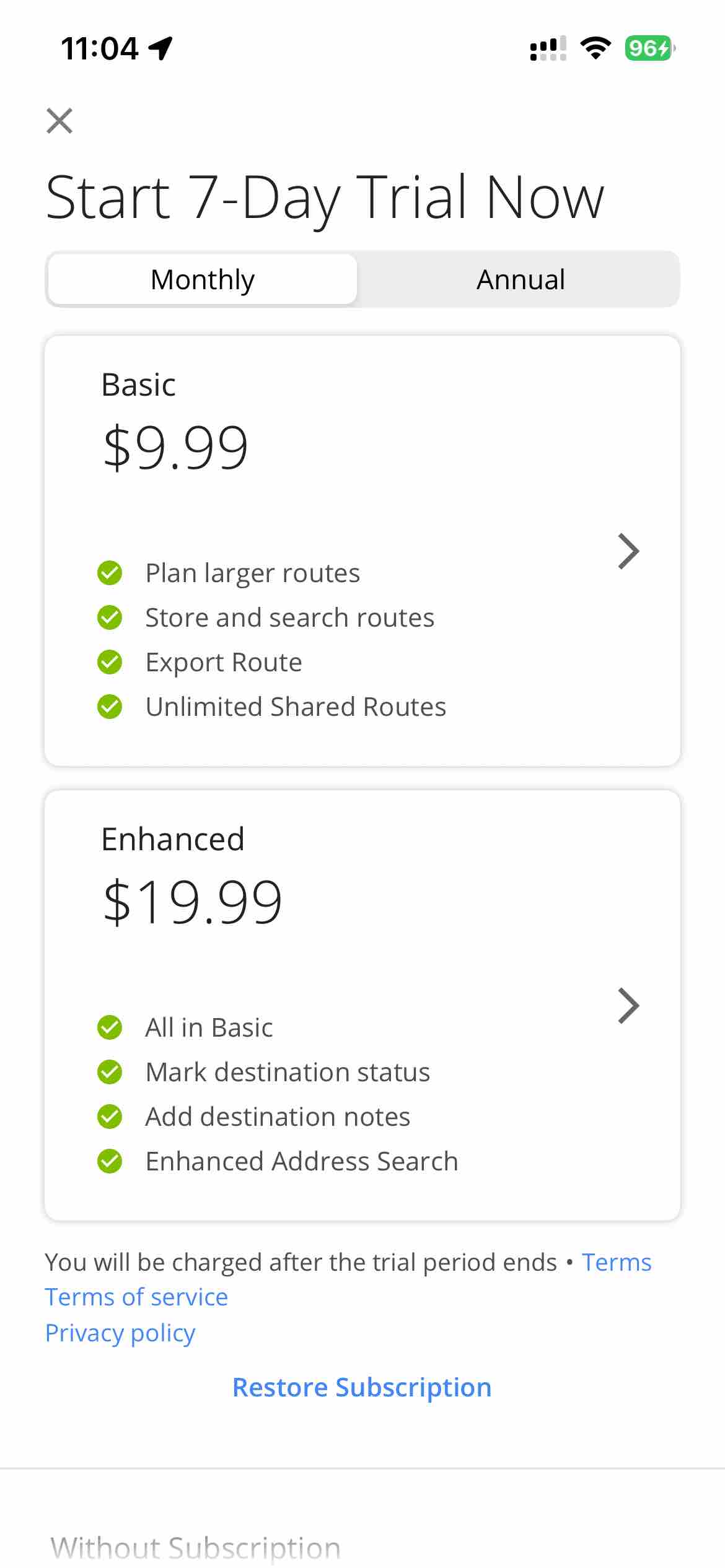This screenshot has height=1568, width=725.
Task: Click checkmark icon next to Unlimited Shared Routes
Action: click(x=110, y=707)
